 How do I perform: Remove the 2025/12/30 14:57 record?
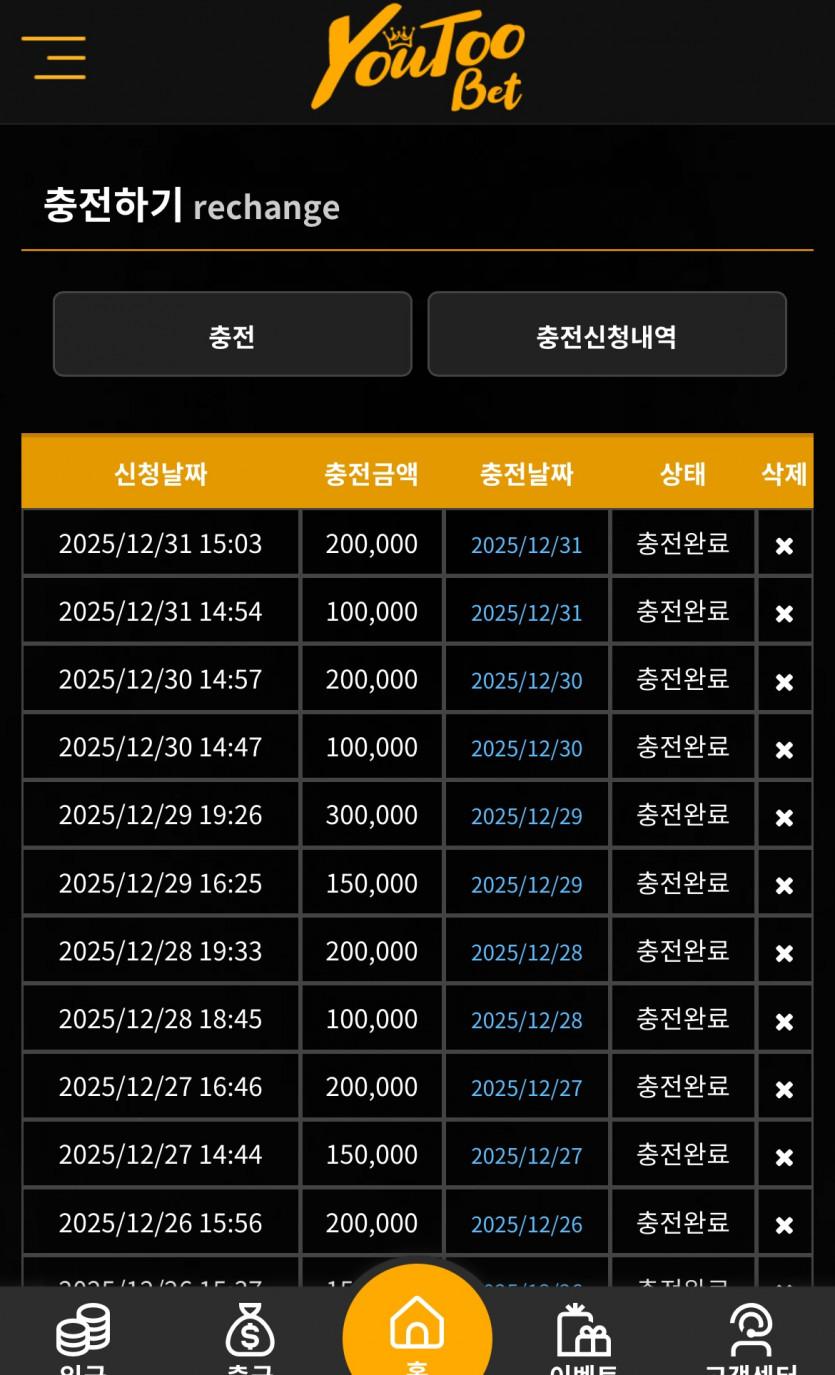785,682
